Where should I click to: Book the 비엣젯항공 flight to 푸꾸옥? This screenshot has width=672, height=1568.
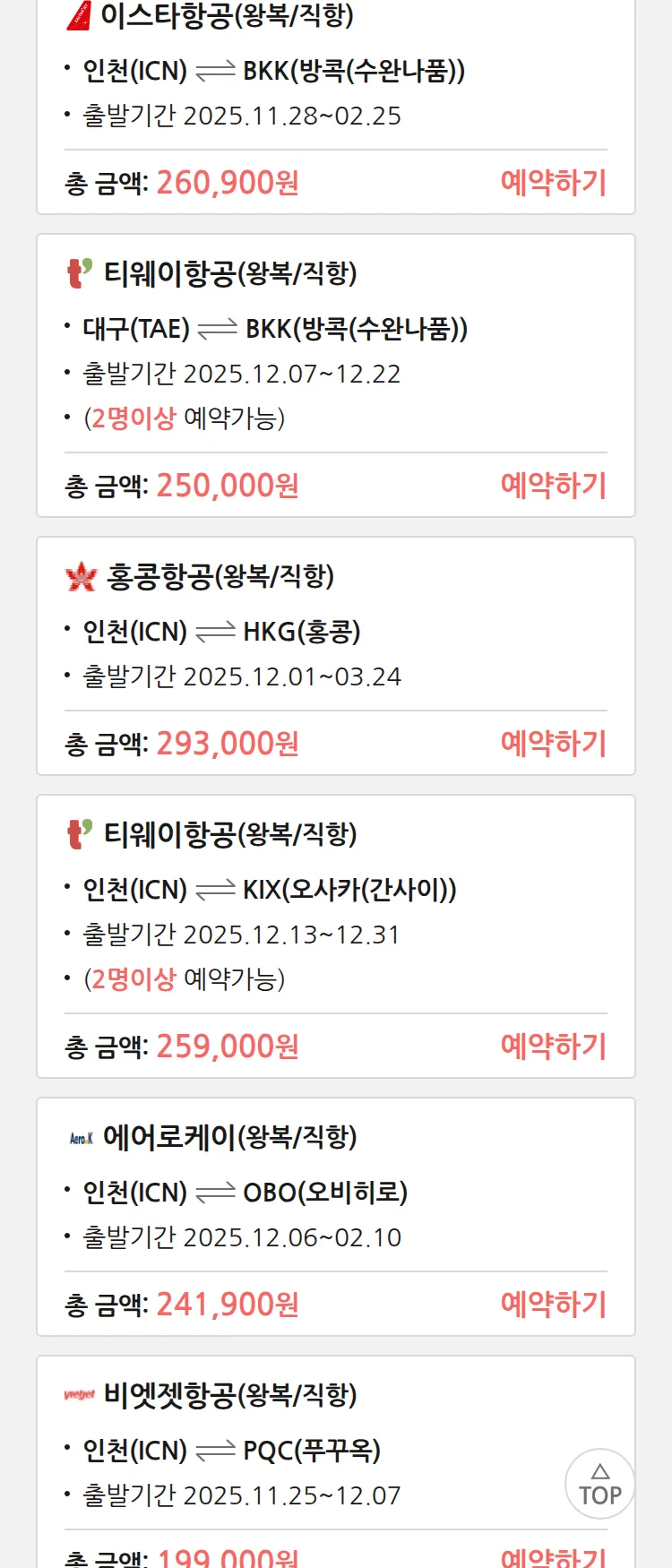click(x=553, y=1557)
